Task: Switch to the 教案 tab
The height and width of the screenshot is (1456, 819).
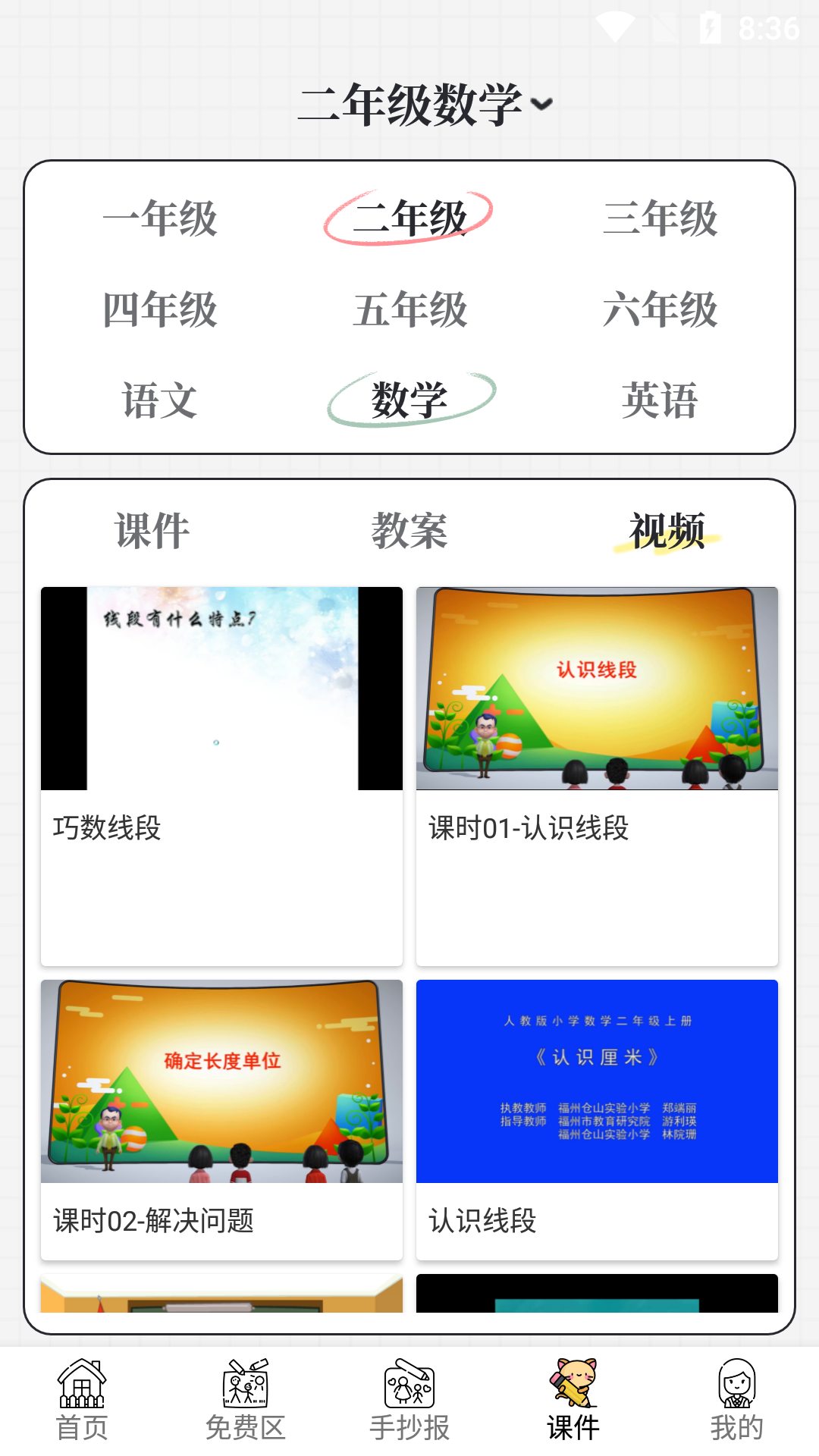Action: coord(409,530)
